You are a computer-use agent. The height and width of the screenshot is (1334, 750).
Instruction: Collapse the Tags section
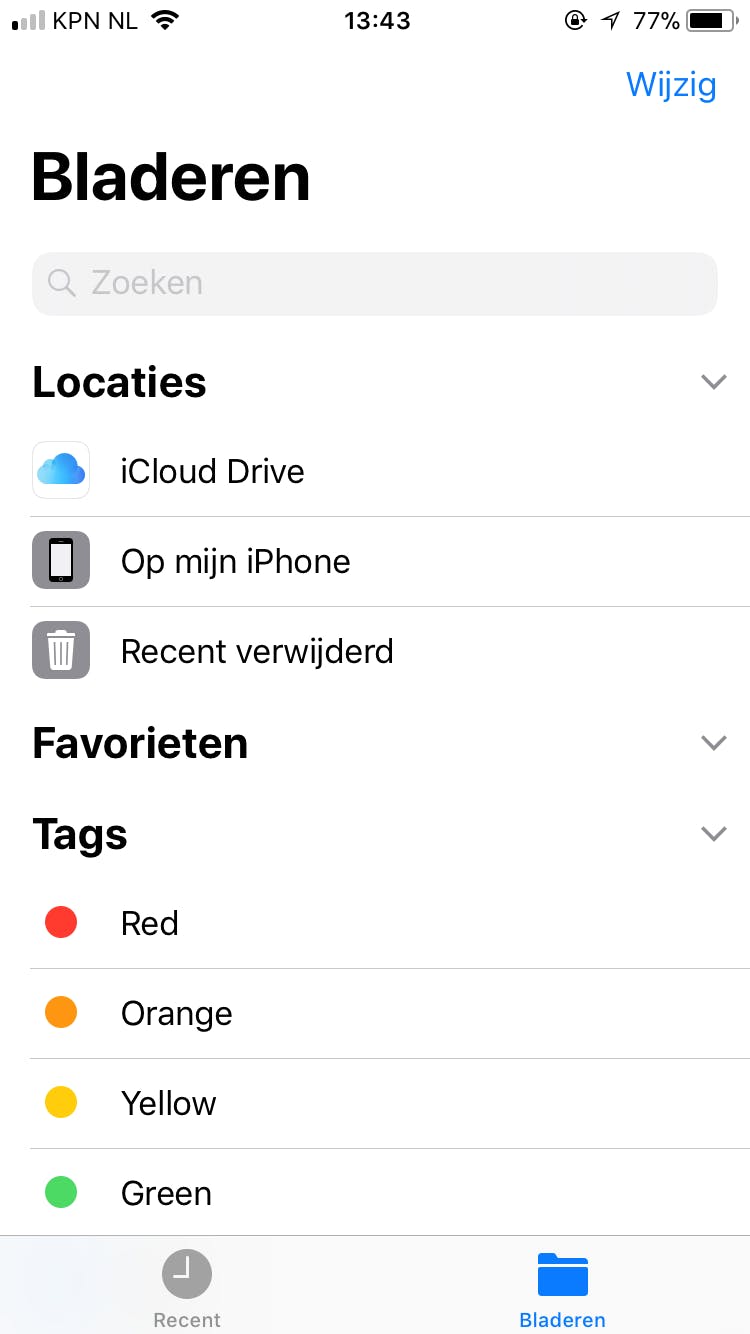(x=713, y=834)
